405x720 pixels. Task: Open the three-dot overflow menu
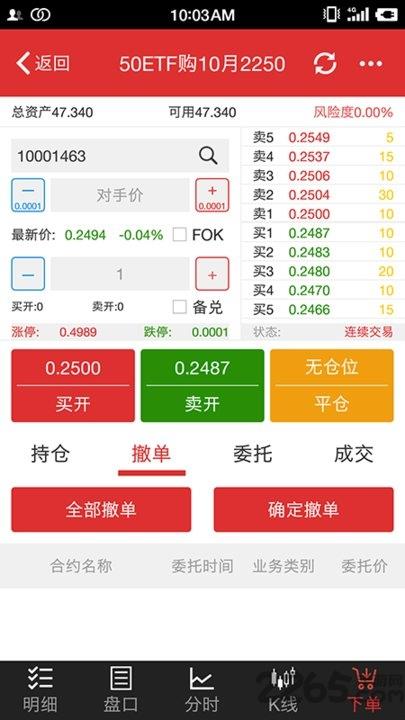coord(371,64)
